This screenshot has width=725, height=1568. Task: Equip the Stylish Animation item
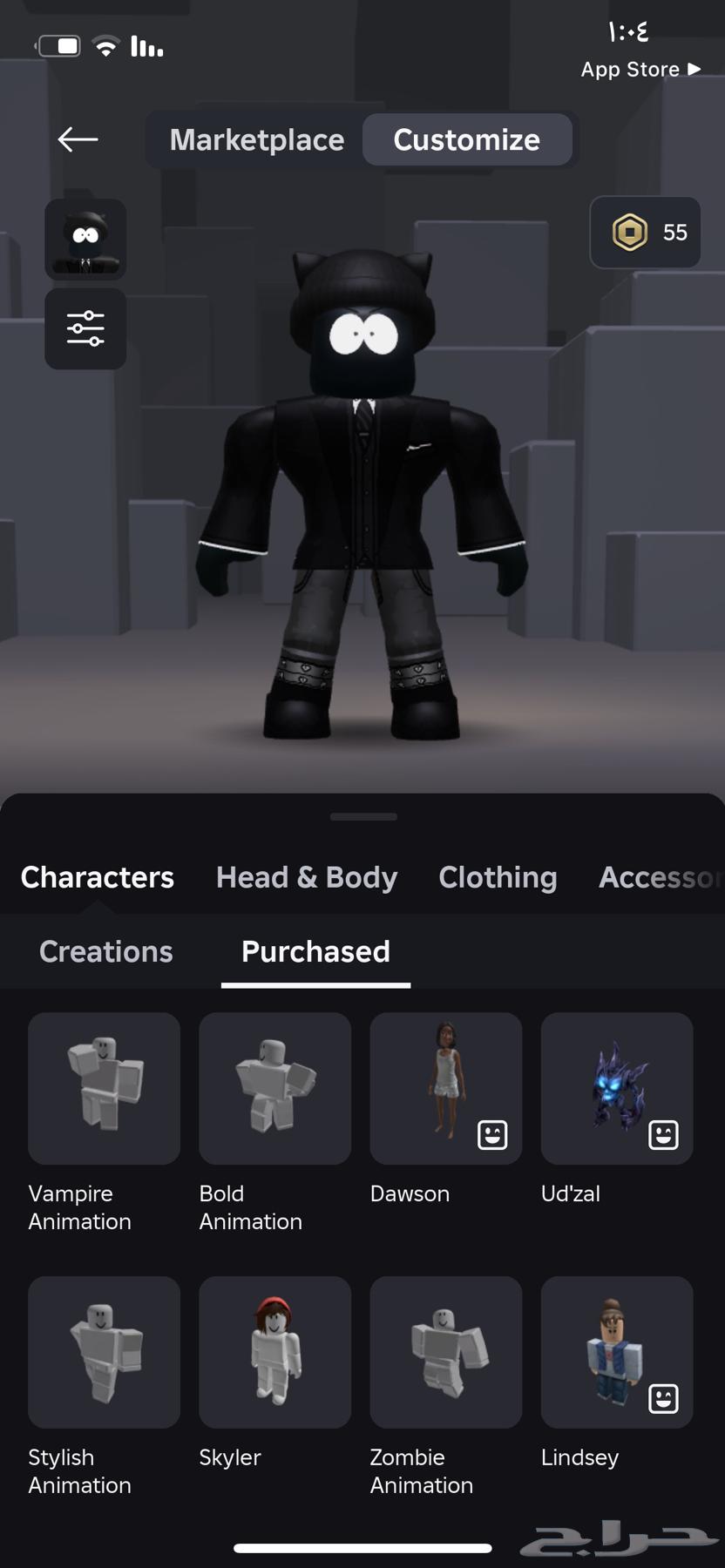(104, 1352)
